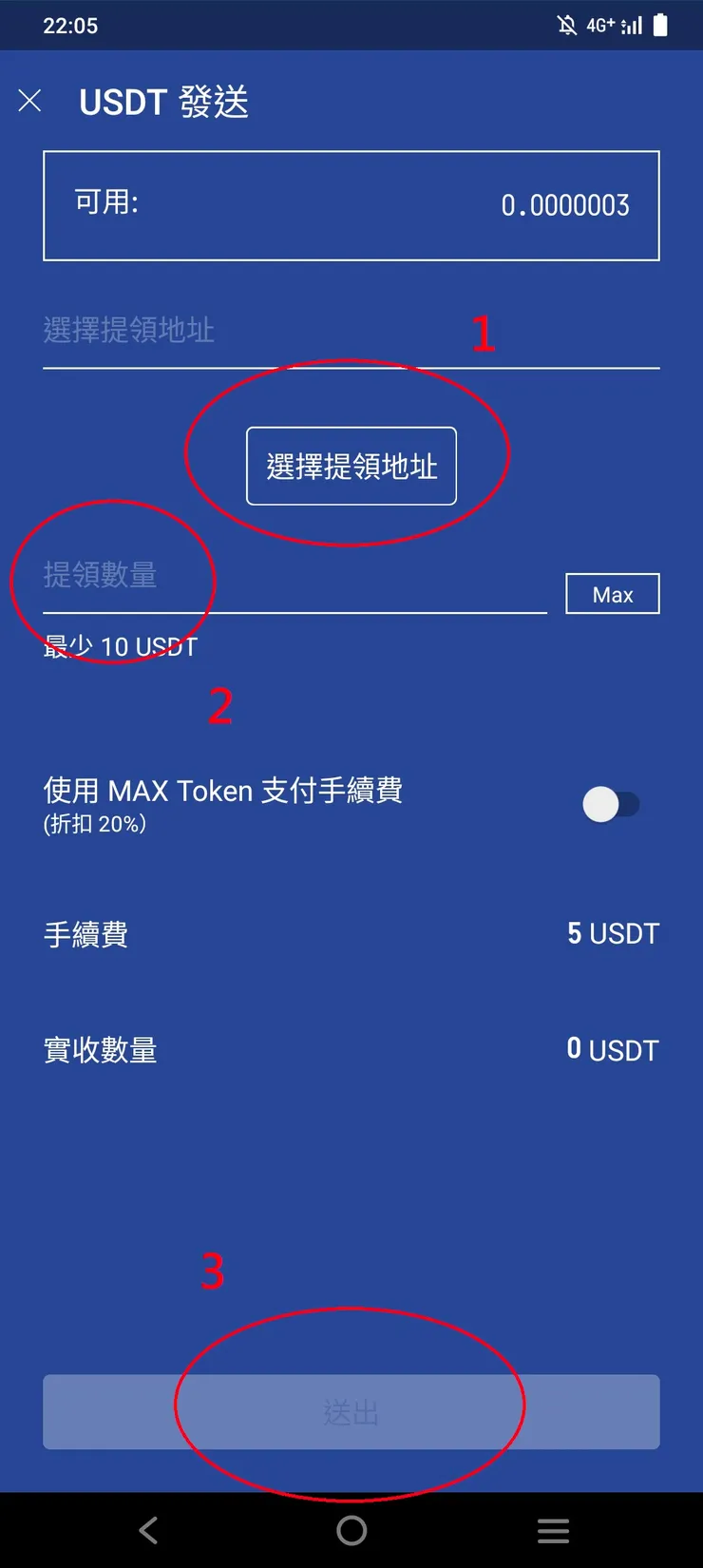Close the USDT 發送 screen
The width and height of the screenshot is (703, 1568).
29,101
